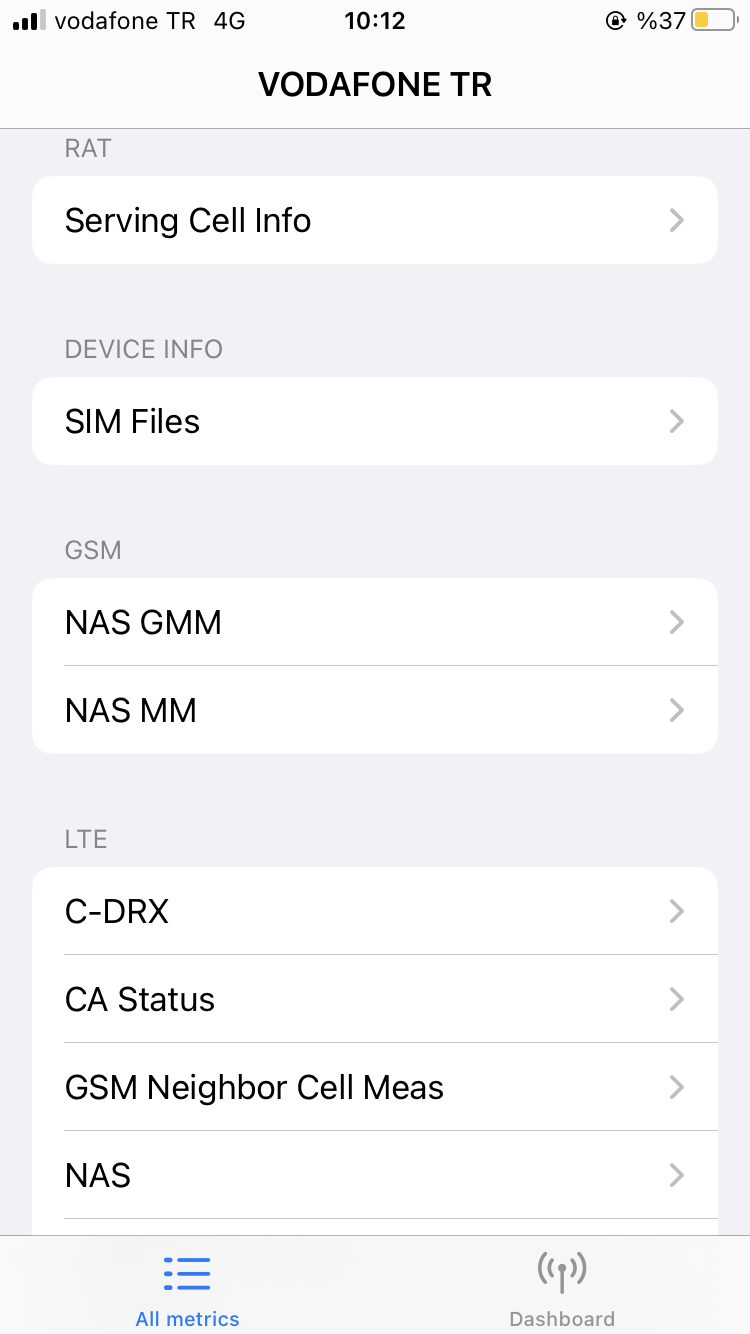Select the All metrics tab
This screenshot has height=1334, width=750.
[x=187, y=1287]
